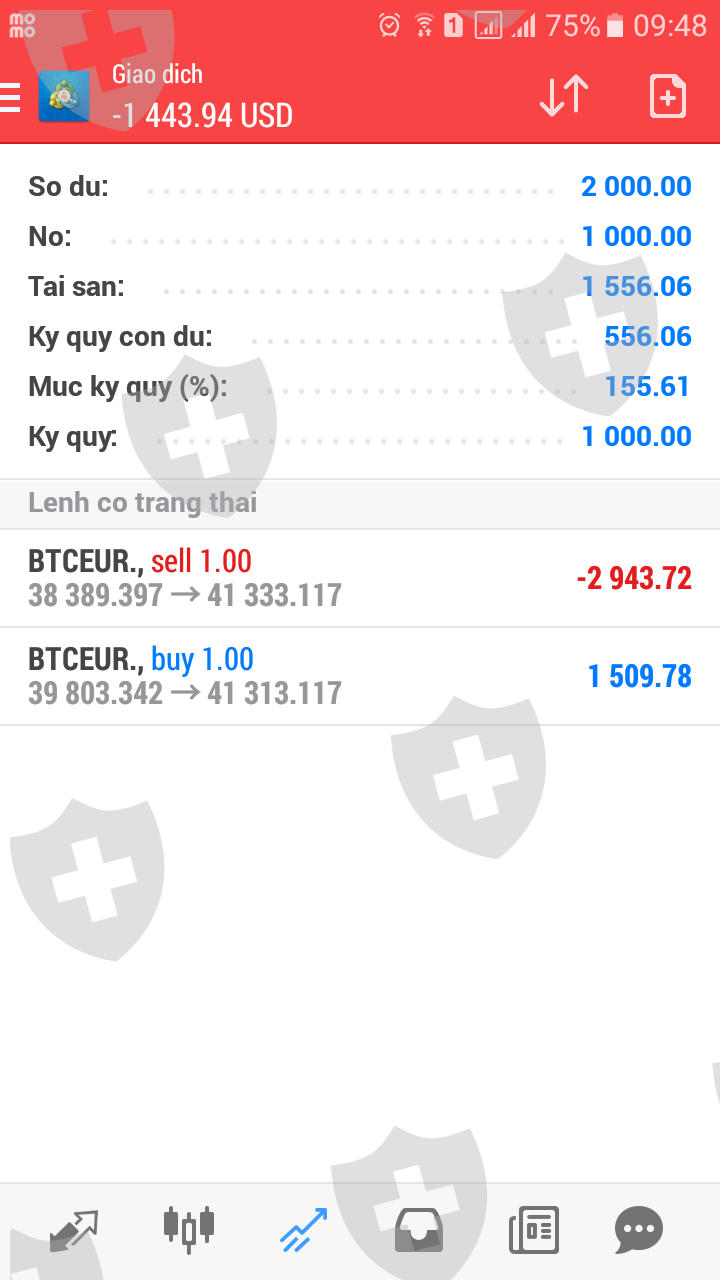The width and height of the screenshot is (720, 1280).
Task: Select the trade tab with trend arrow
Action: click(x=303, y=1230)
